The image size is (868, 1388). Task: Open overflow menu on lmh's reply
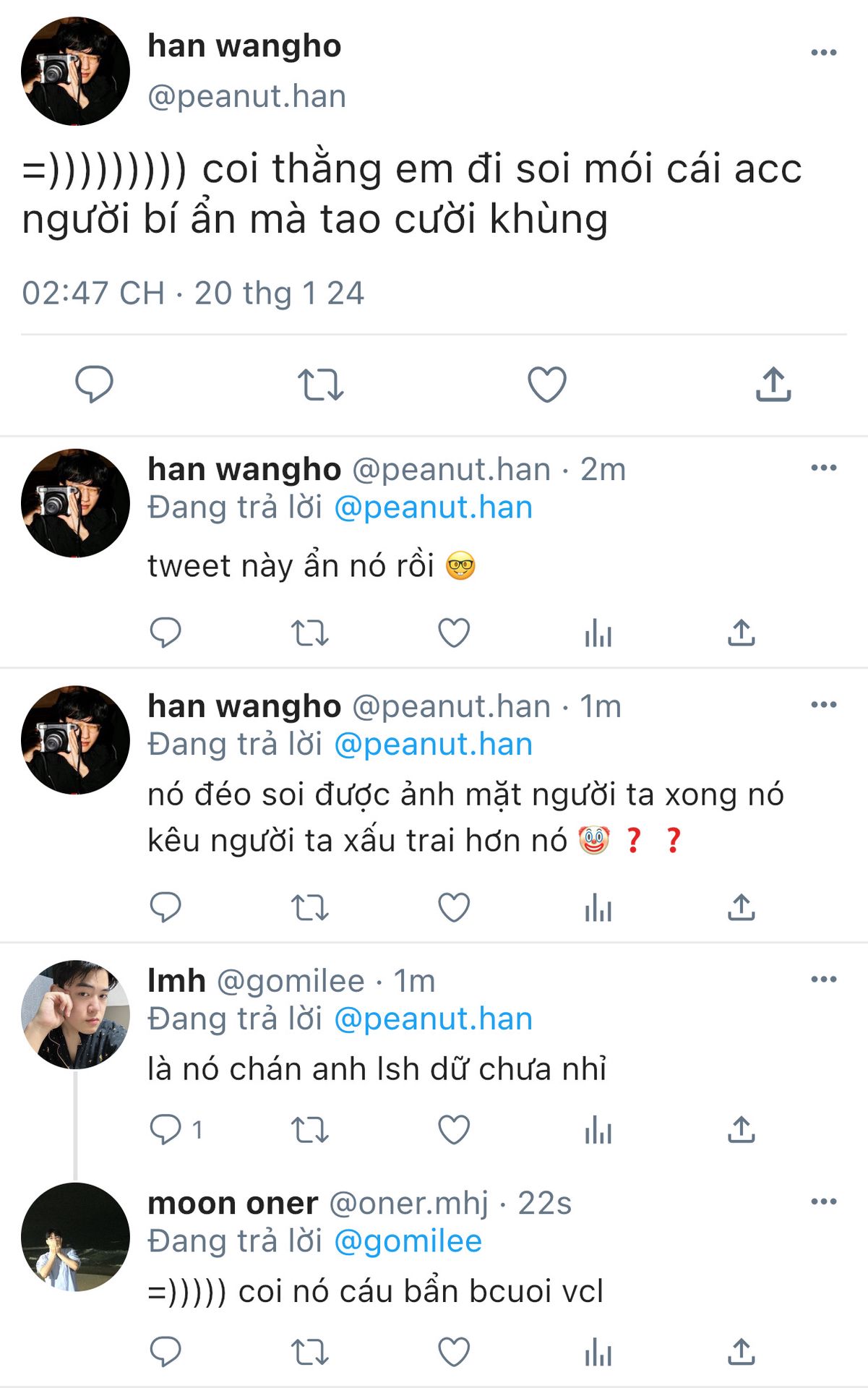point(823,980)
